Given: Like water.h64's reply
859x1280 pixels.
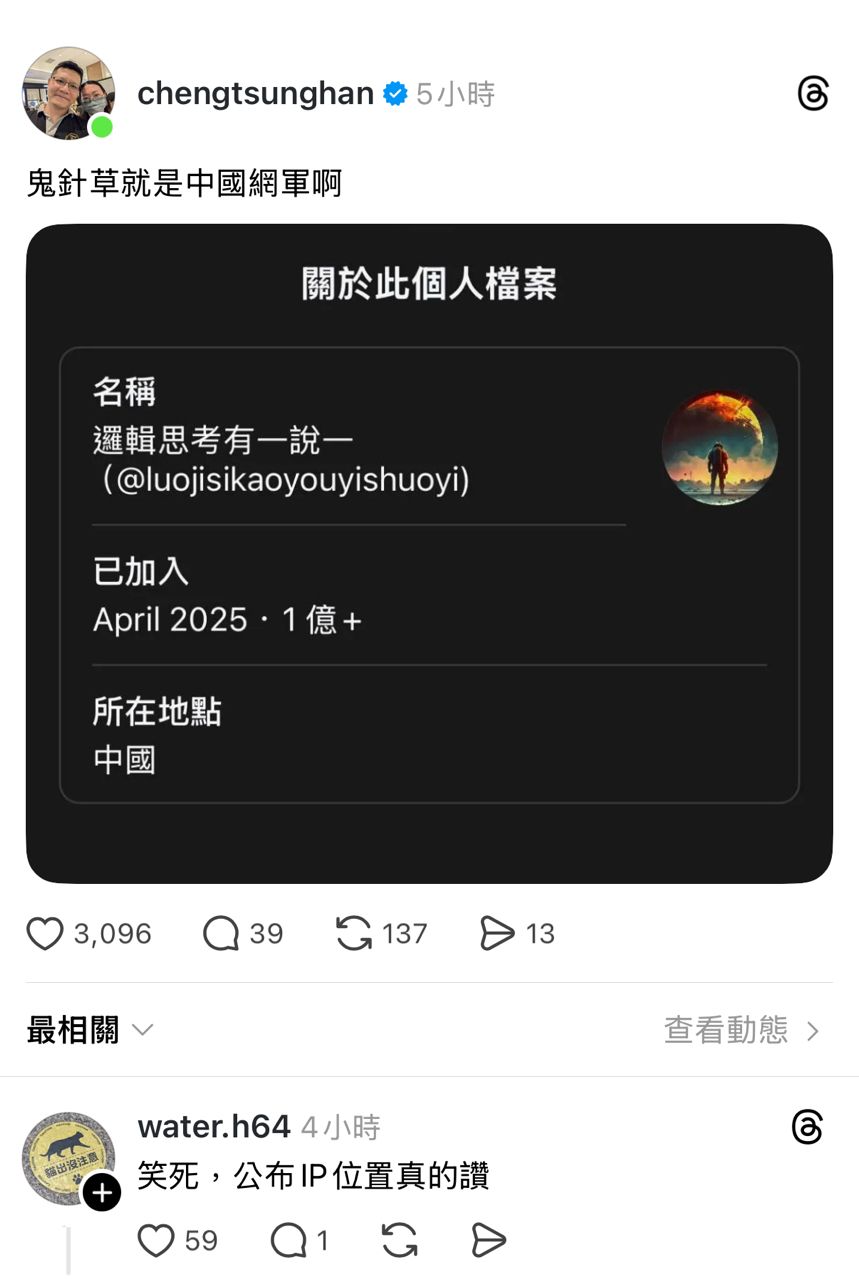Looking at the screenshot, I should tap(156, 1241).
